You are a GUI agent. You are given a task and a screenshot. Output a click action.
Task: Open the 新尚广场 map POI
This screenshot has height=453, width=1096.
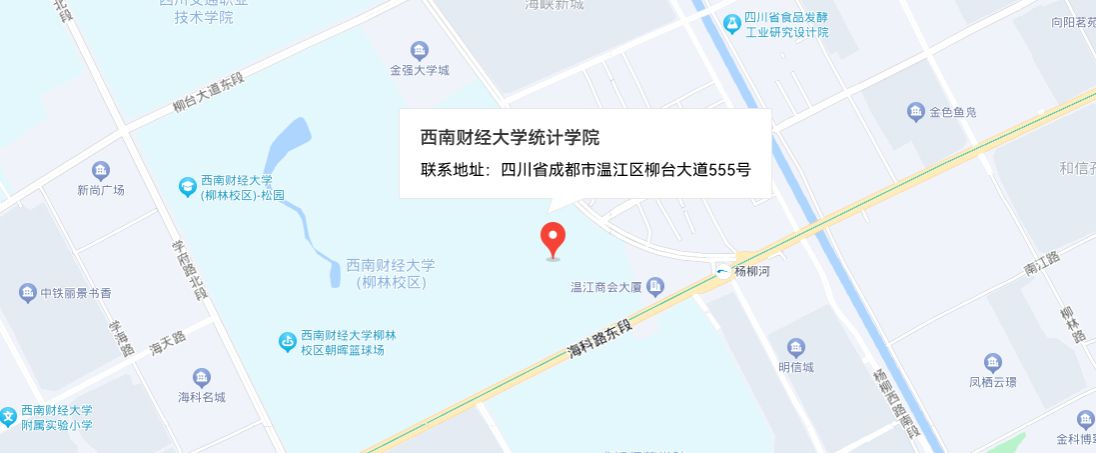click(x=100, y=172)
